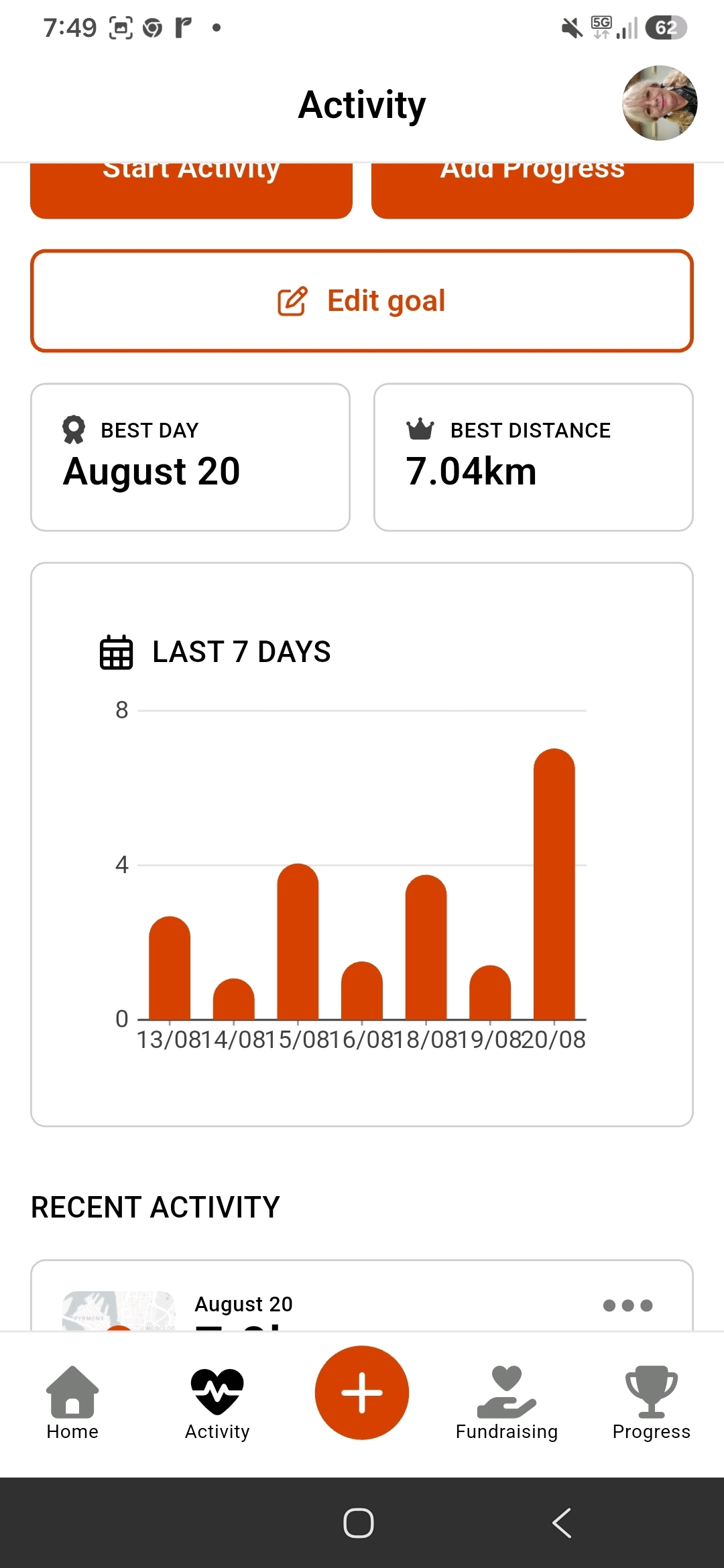This screenshot has width=724, height=1568.
Task: Open the August 20 recent activity card
Action: (362, 1296)
